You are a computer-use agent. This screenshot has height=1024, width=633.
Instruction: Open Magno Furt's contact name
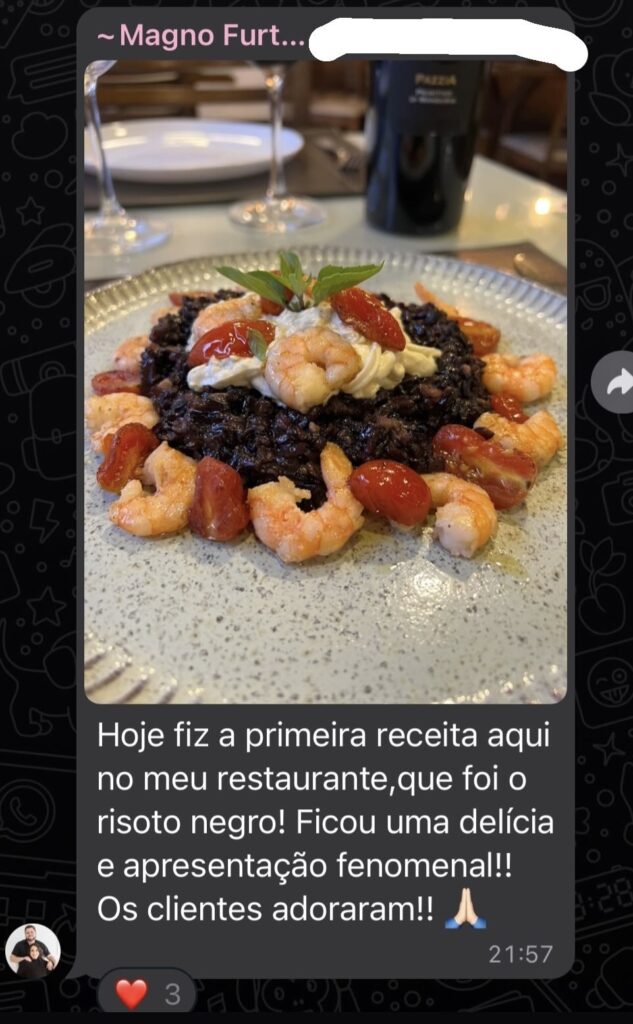(x=198, y=38)
